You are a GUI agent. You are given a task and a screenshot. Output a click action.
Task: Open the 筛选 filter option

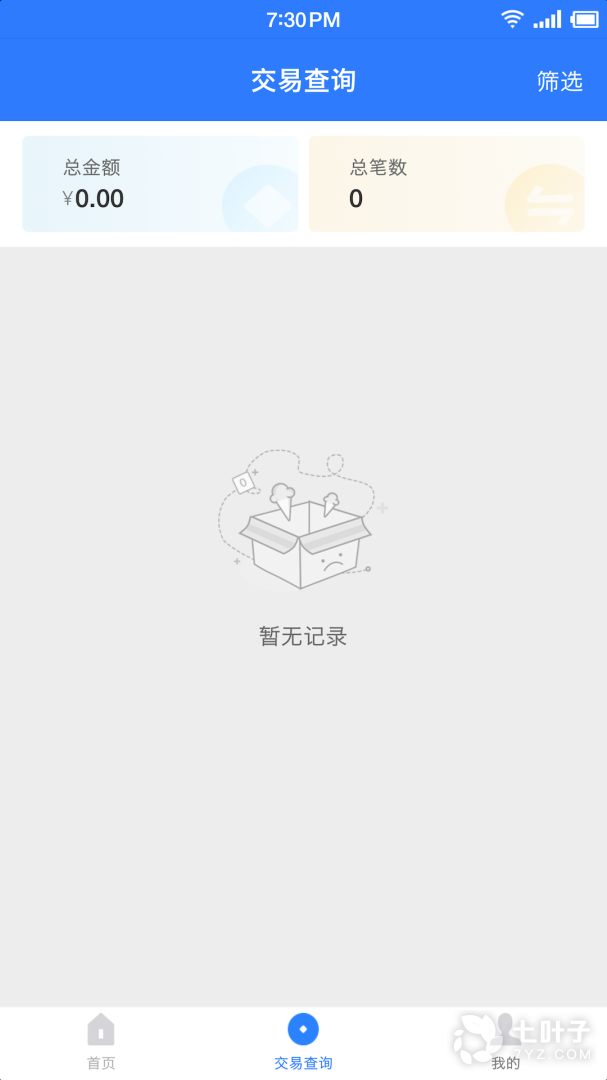[559, 81]
